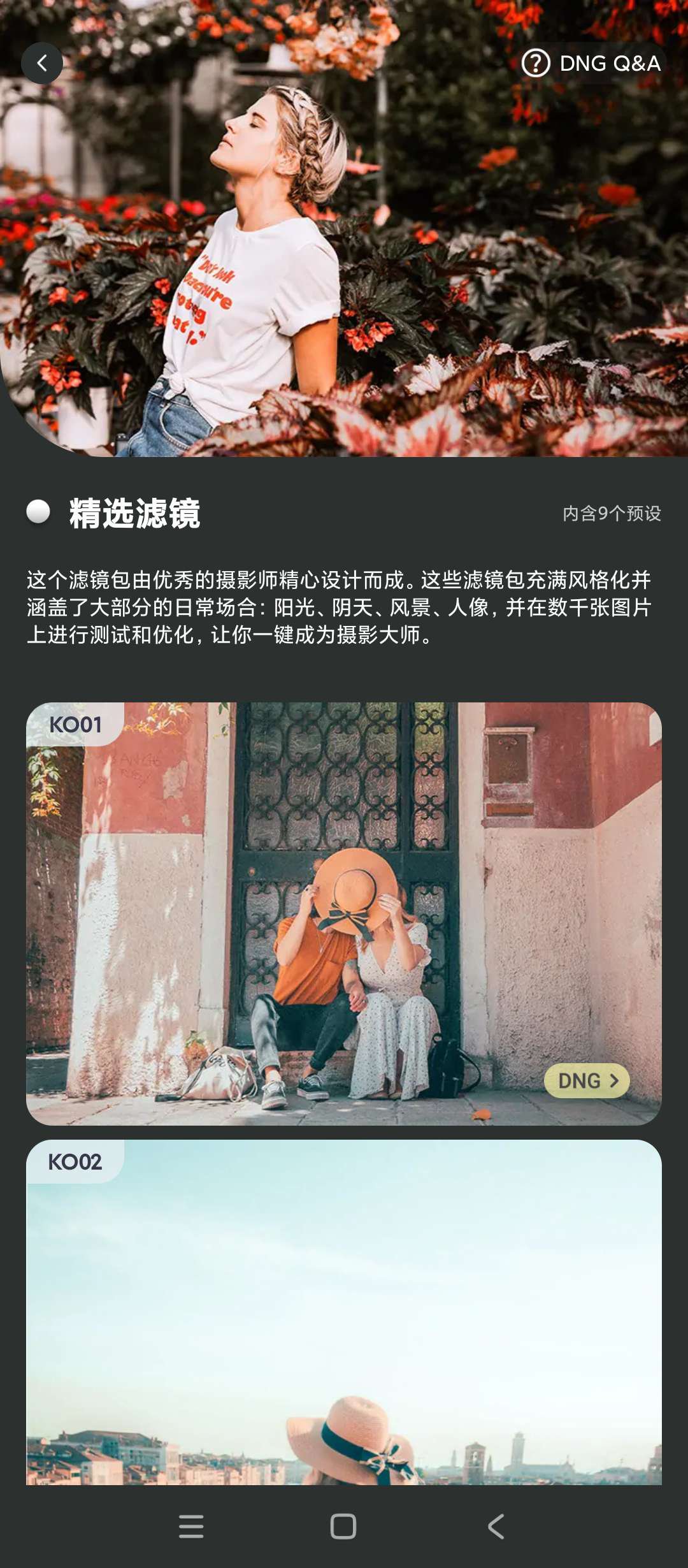Open the KO02 filter preview card
The height and width of the screenshot is (1568, 688).
344,1313
